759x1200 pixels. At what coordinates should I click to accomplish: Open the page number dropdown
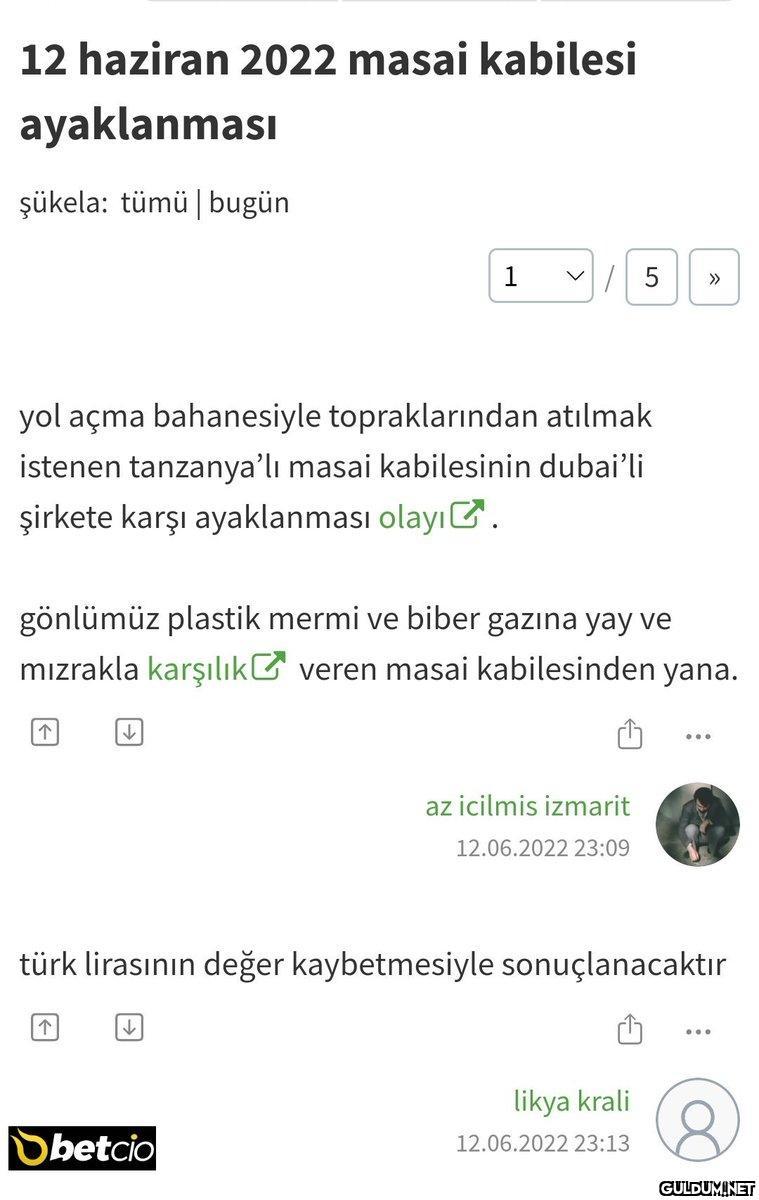tap(540, 276)
